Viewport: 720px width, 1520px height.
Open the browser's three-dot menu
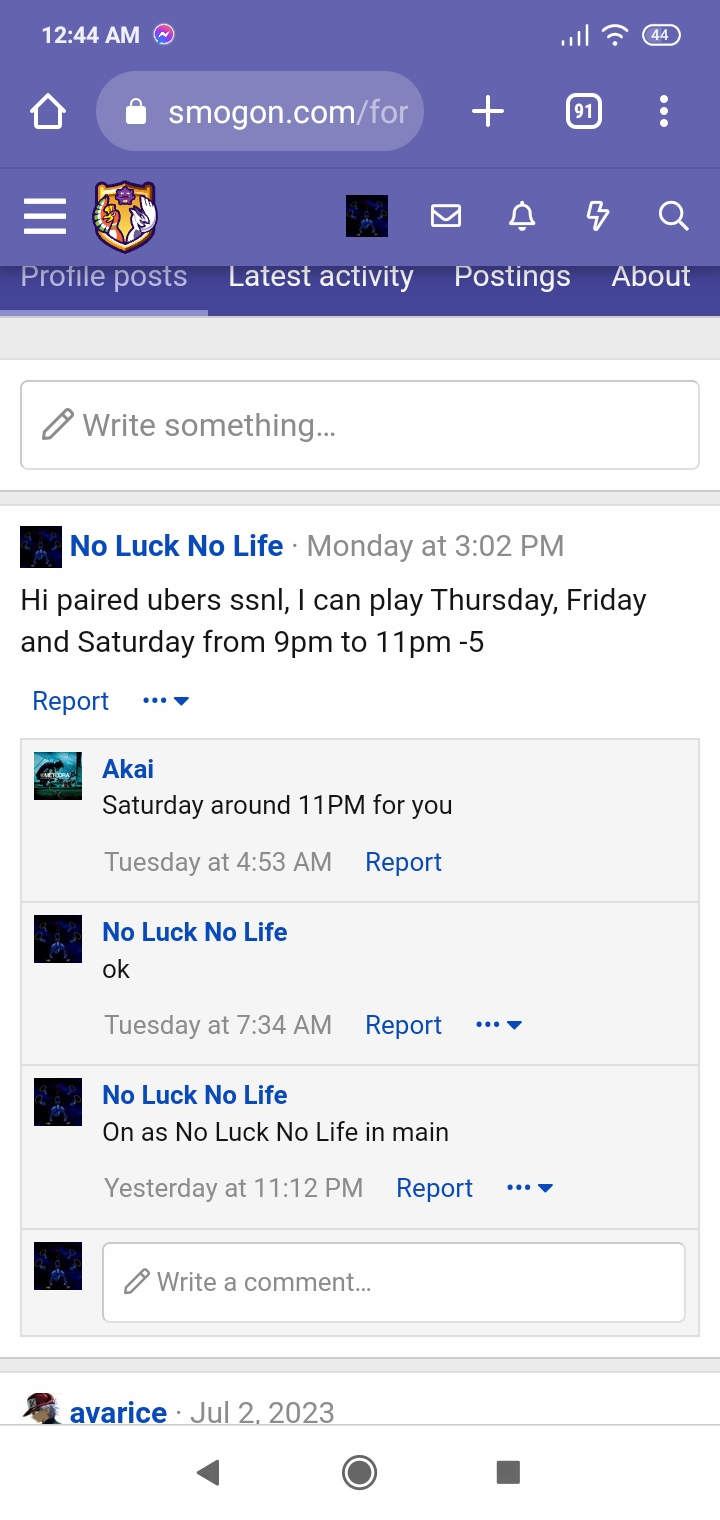point(664,111)
